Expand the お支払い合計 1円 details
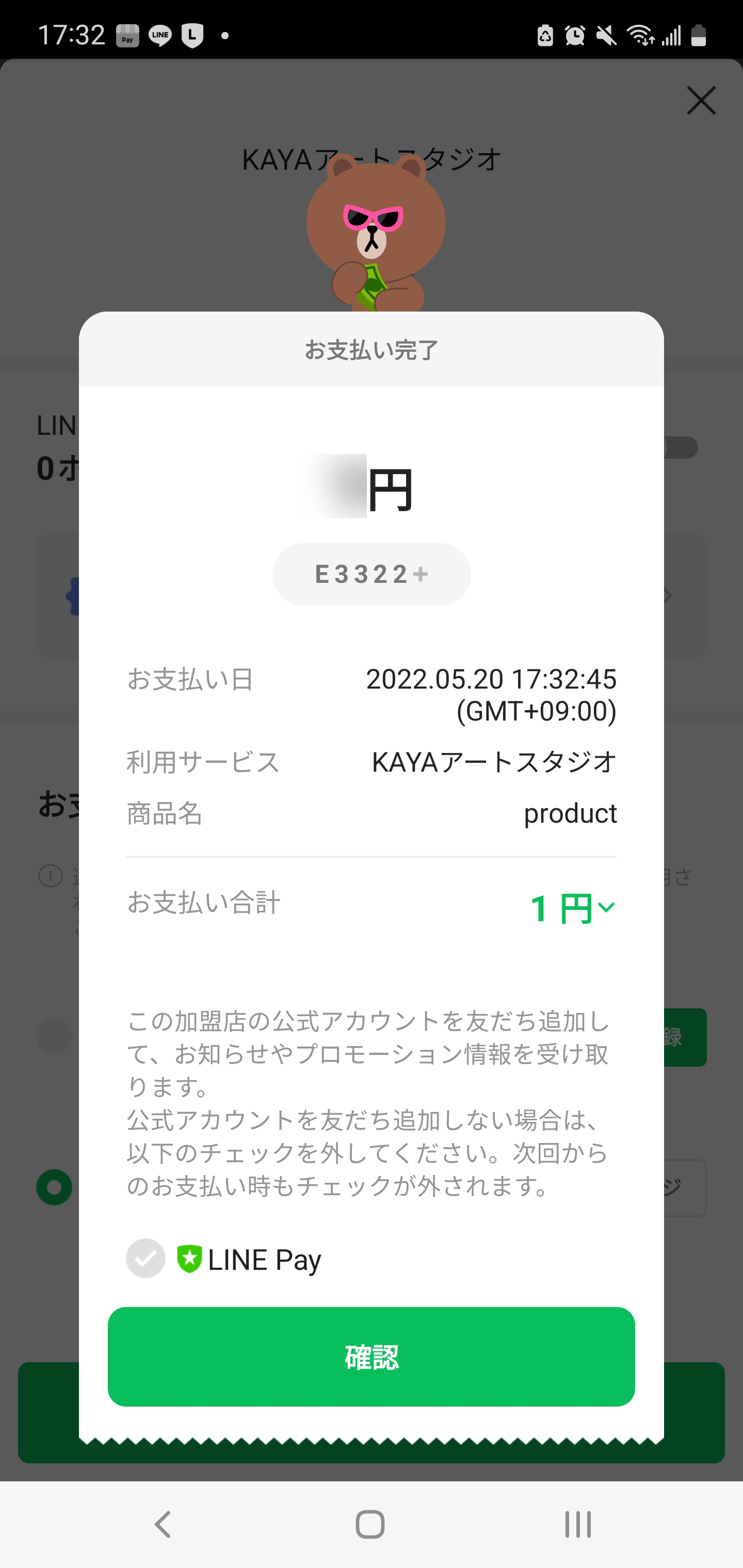This screenshot has width=743, height=1568. coord(572,908)
